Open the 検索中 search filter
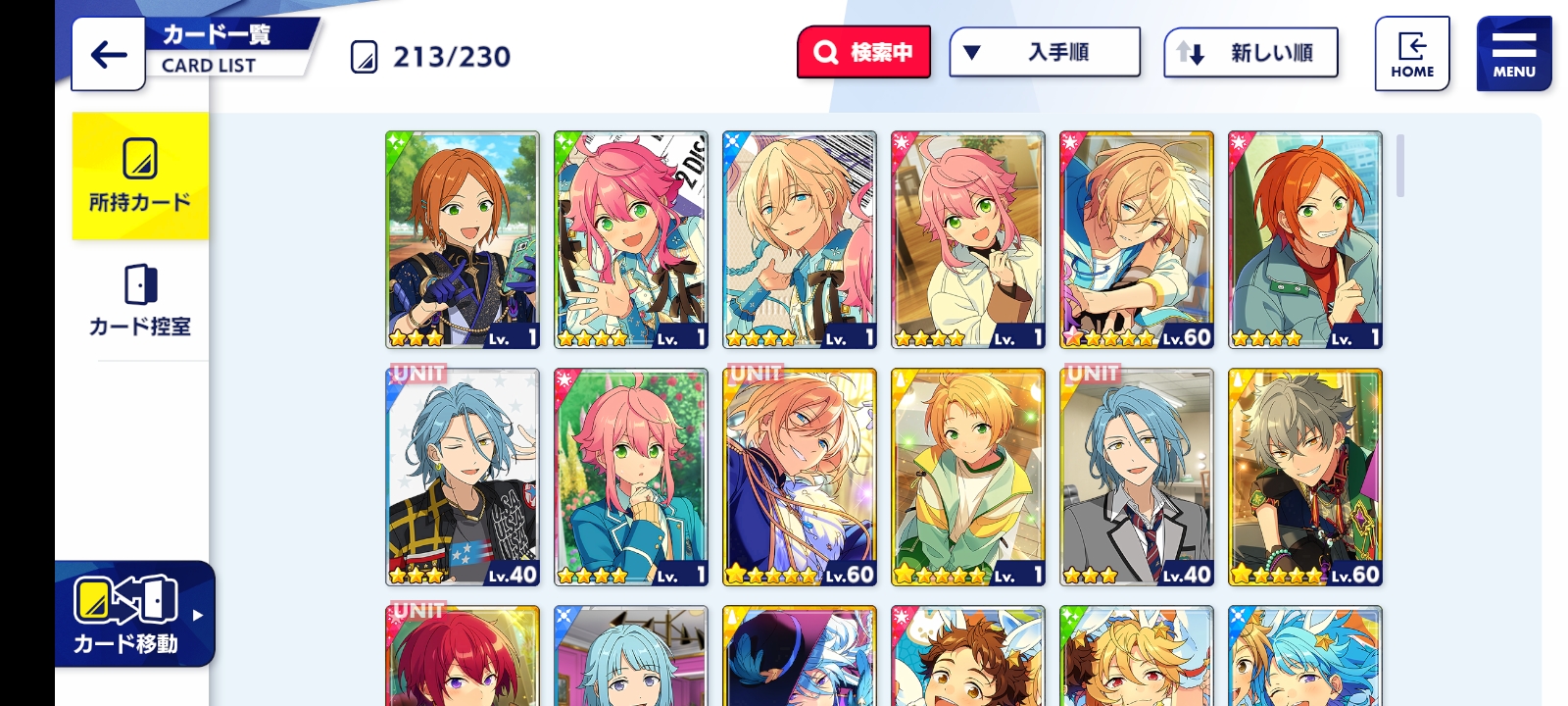1568x706 pixels. coord(863,52)
